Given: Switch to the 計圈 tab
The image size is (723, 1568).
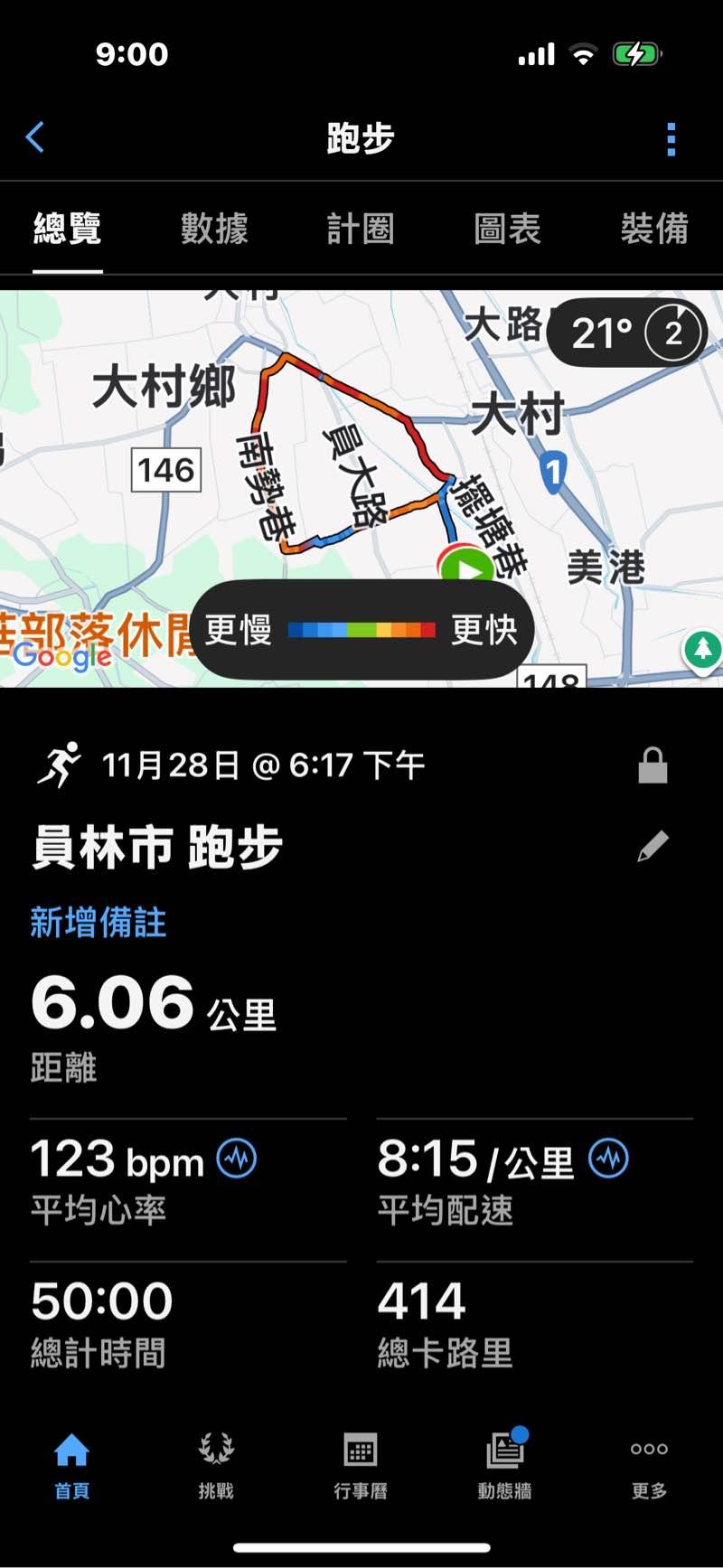Looking at the screenshot, I should click(361, 229).
